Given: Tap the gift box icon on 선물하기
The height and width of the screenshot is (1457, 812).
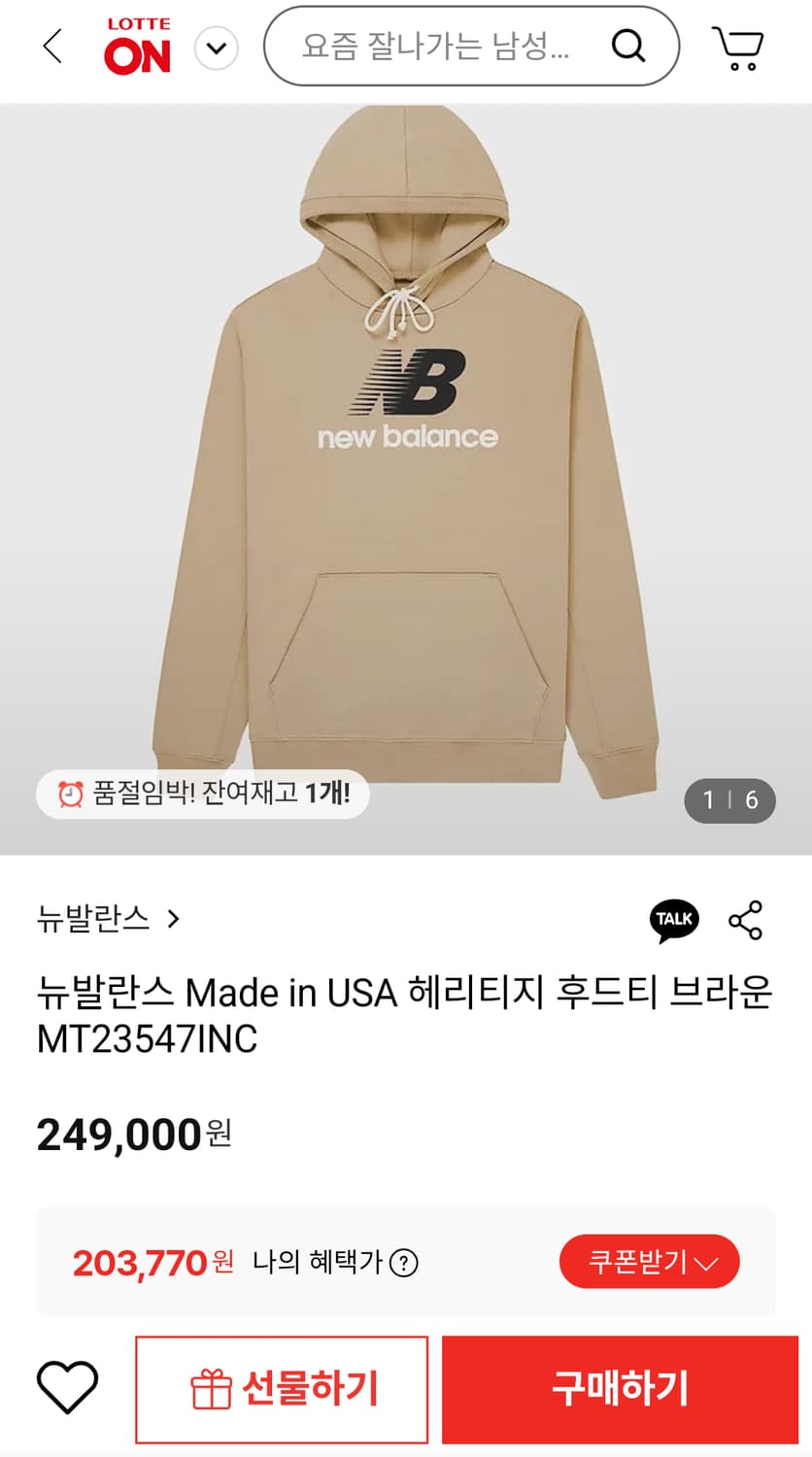Looking at the screenshot, I should (x=210, y=1387).
